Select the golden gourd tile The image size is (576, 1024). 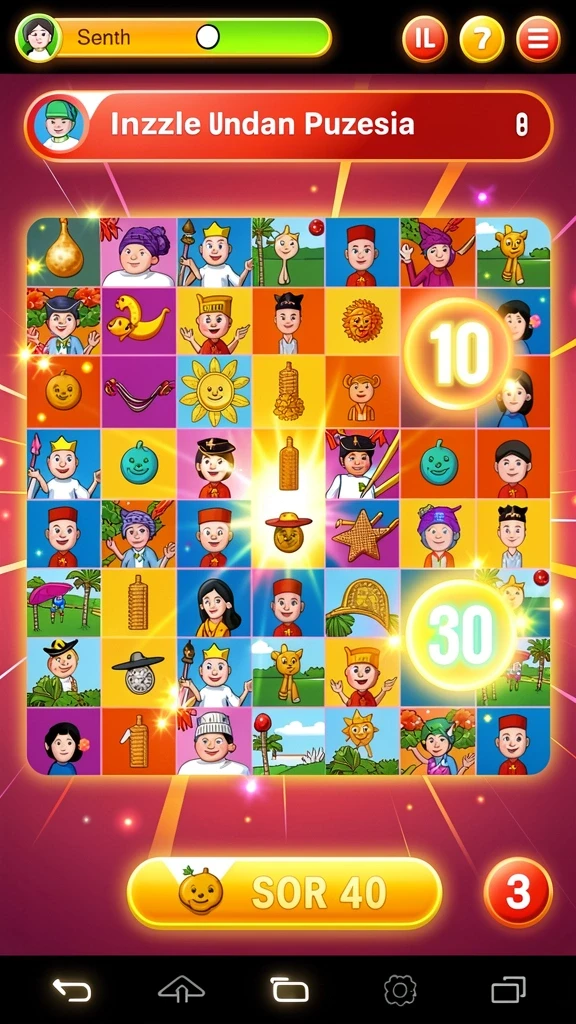pyautogui.click(x=64, y=253)
